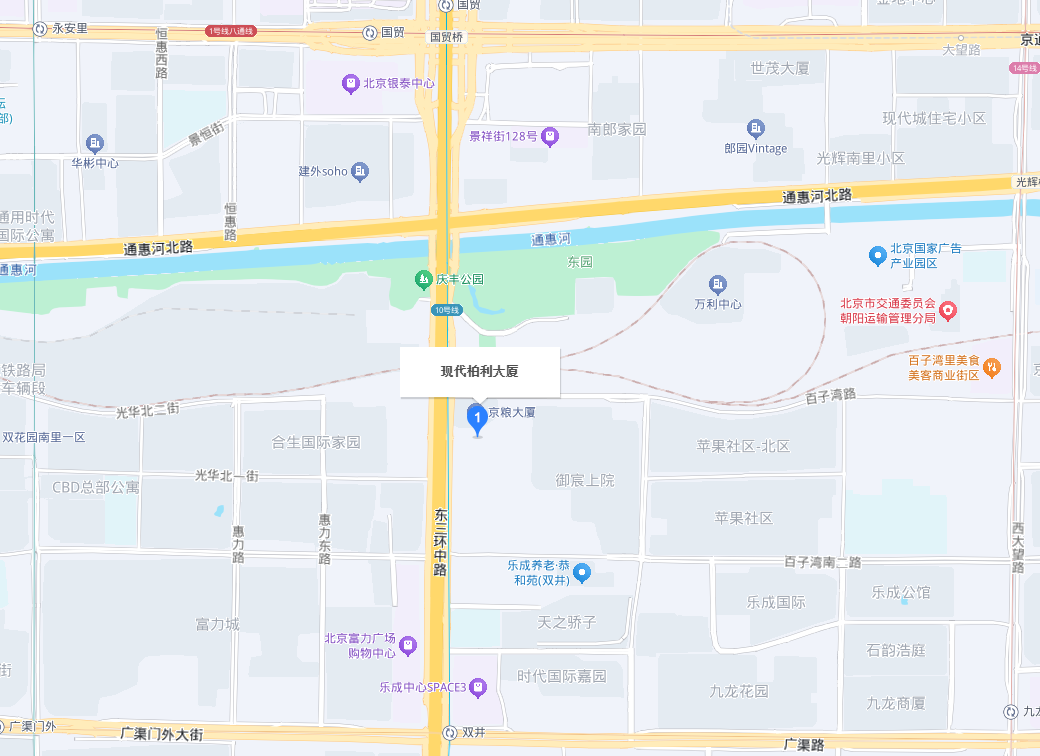This screenshot has height=756, width=1040.
Task: Tap the 北京国家广告产业园区 marker
Action: [878, 255]
